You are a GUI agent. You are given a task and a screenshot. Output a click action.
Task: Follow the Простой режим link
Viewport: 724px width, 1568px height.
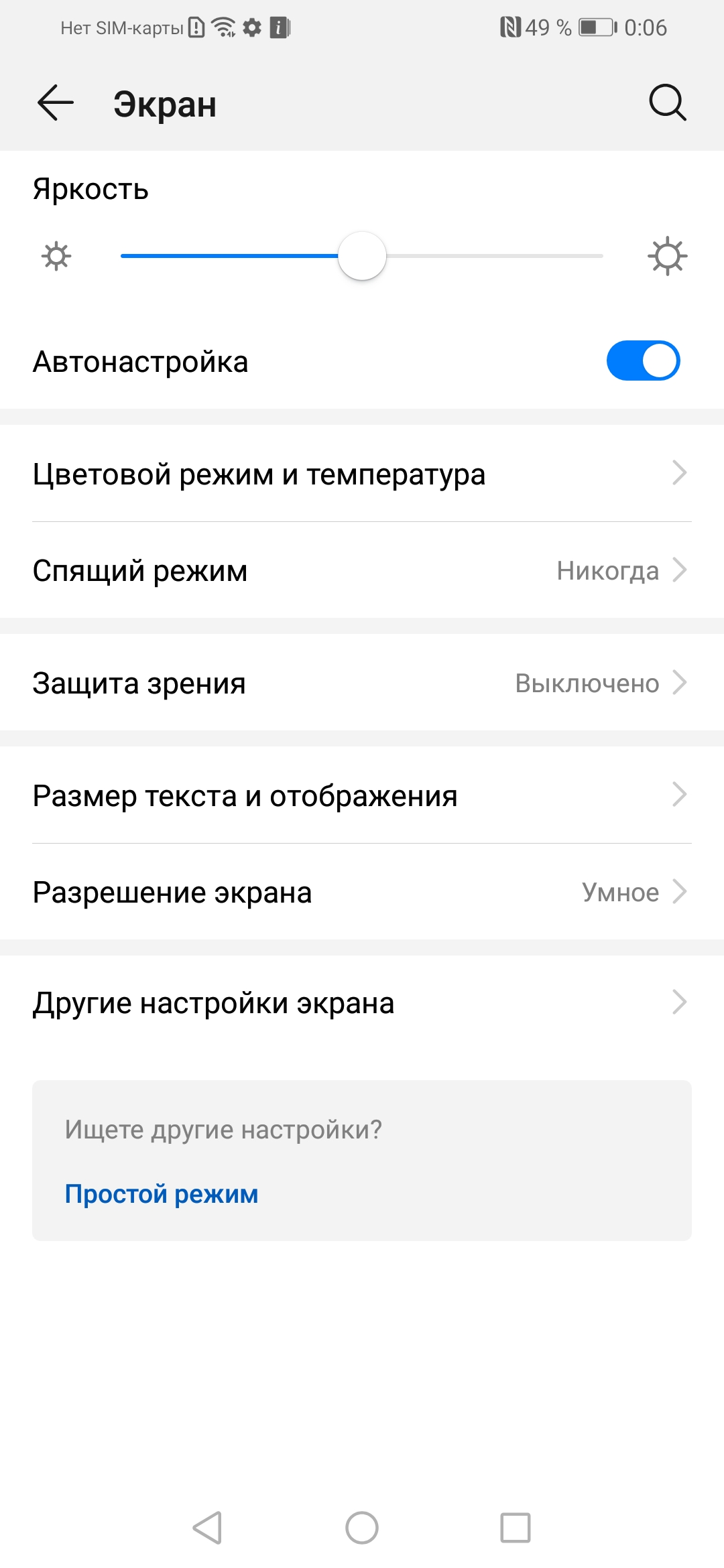click(162, 1194)
